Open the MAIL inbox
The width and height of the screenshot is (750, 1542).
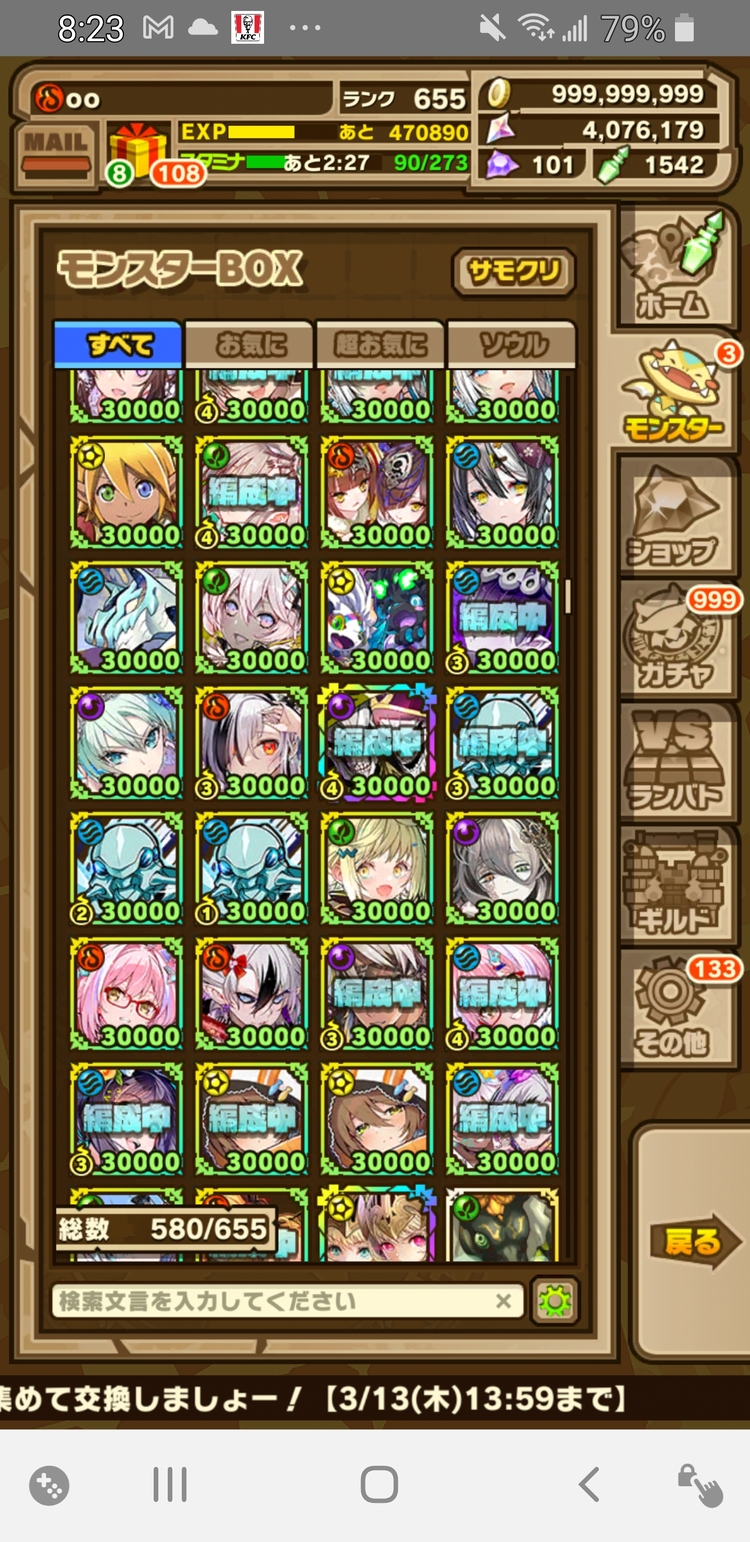57,153
